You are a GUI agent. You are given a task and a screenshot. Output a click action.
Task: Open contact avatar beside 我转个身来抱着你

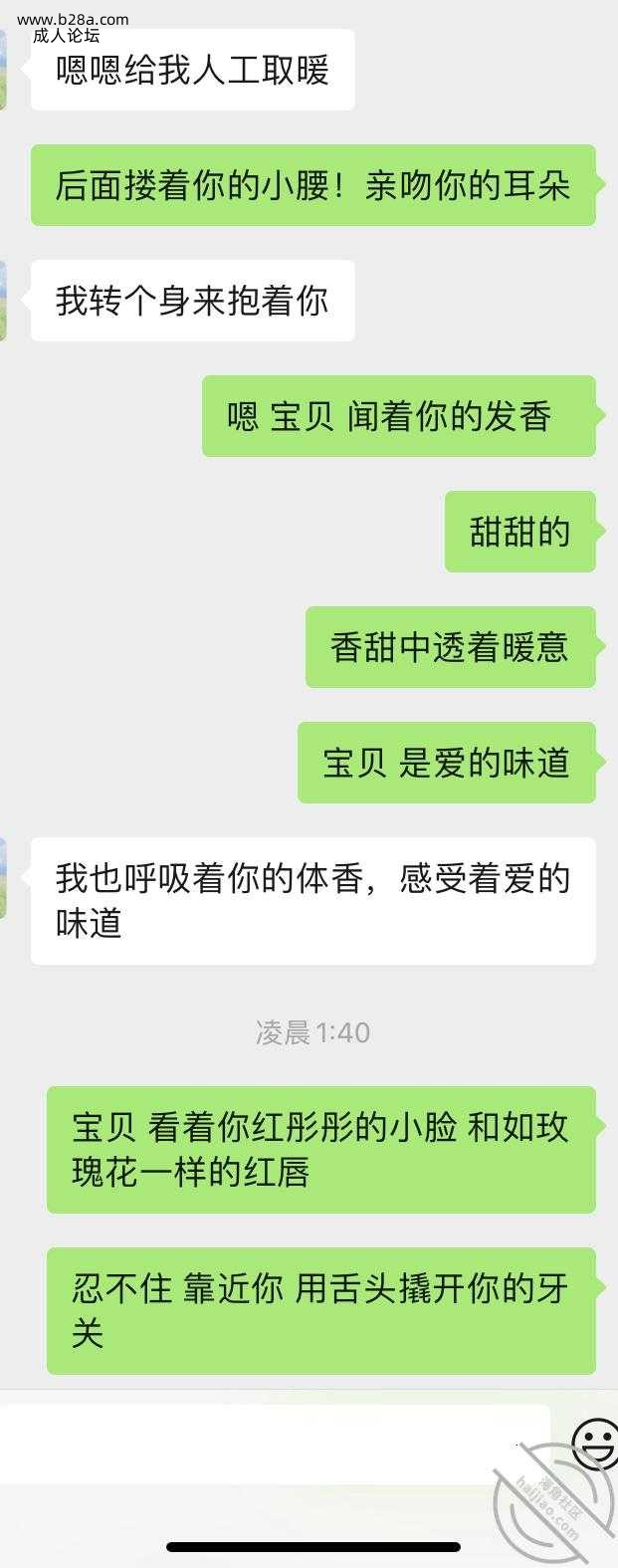[4, 300]
